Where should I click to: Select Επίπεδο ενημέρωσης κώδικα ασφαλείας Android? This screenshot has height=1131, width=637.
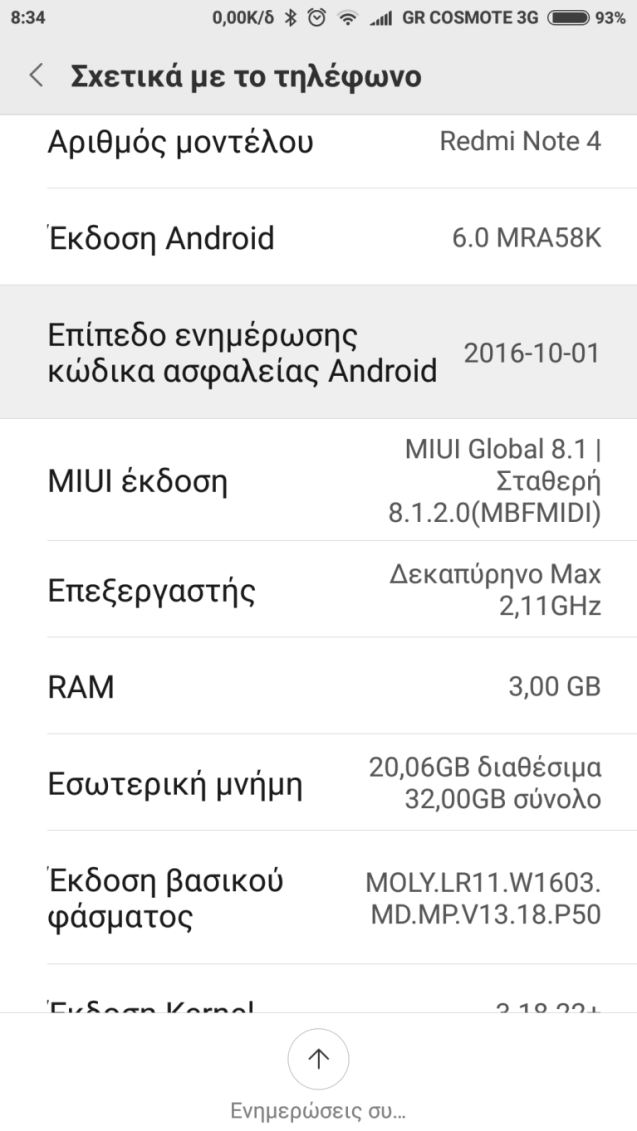[318, 352]
